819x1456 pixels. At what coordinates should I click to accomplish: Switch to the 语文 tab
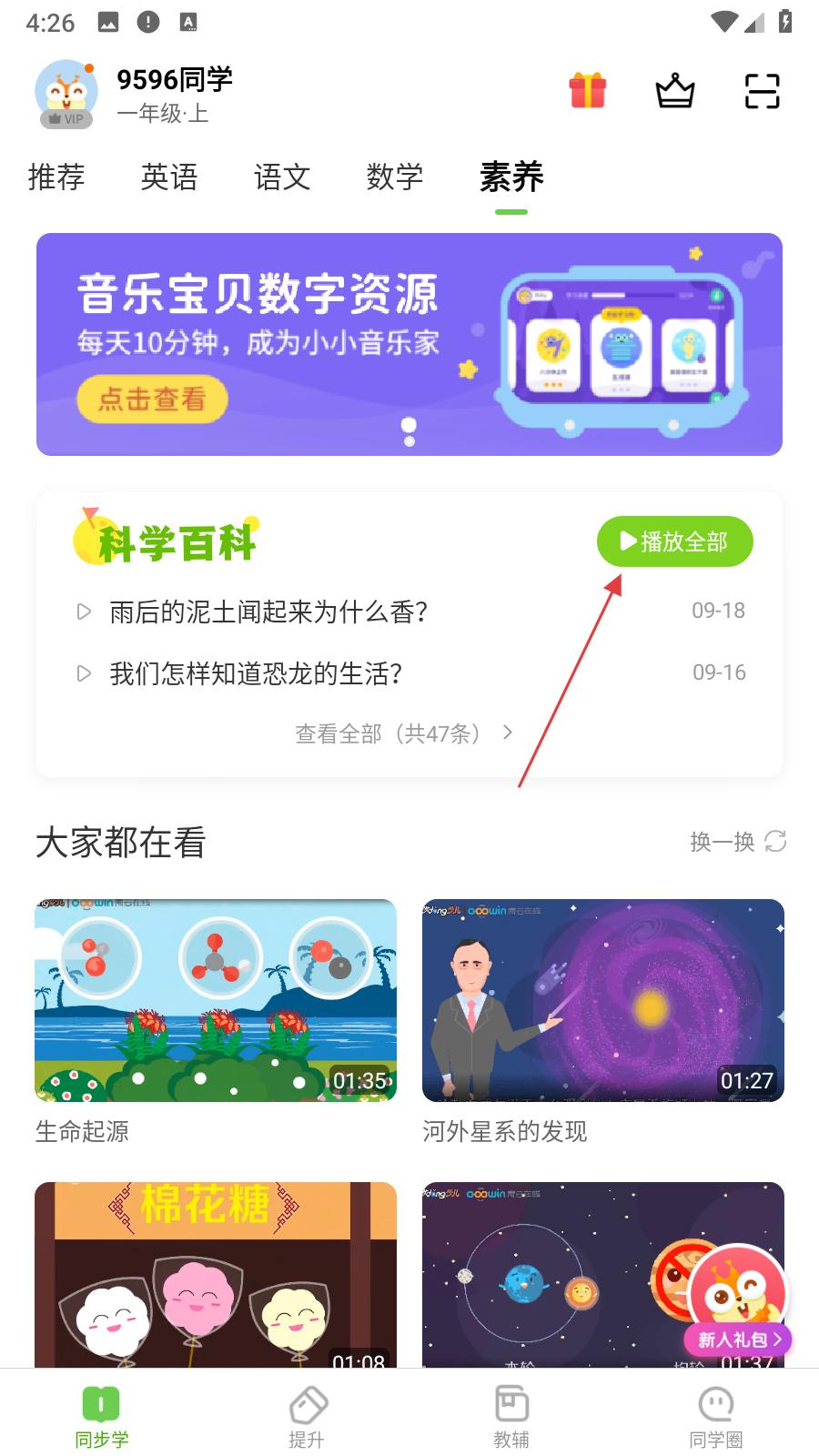[282, 177]
